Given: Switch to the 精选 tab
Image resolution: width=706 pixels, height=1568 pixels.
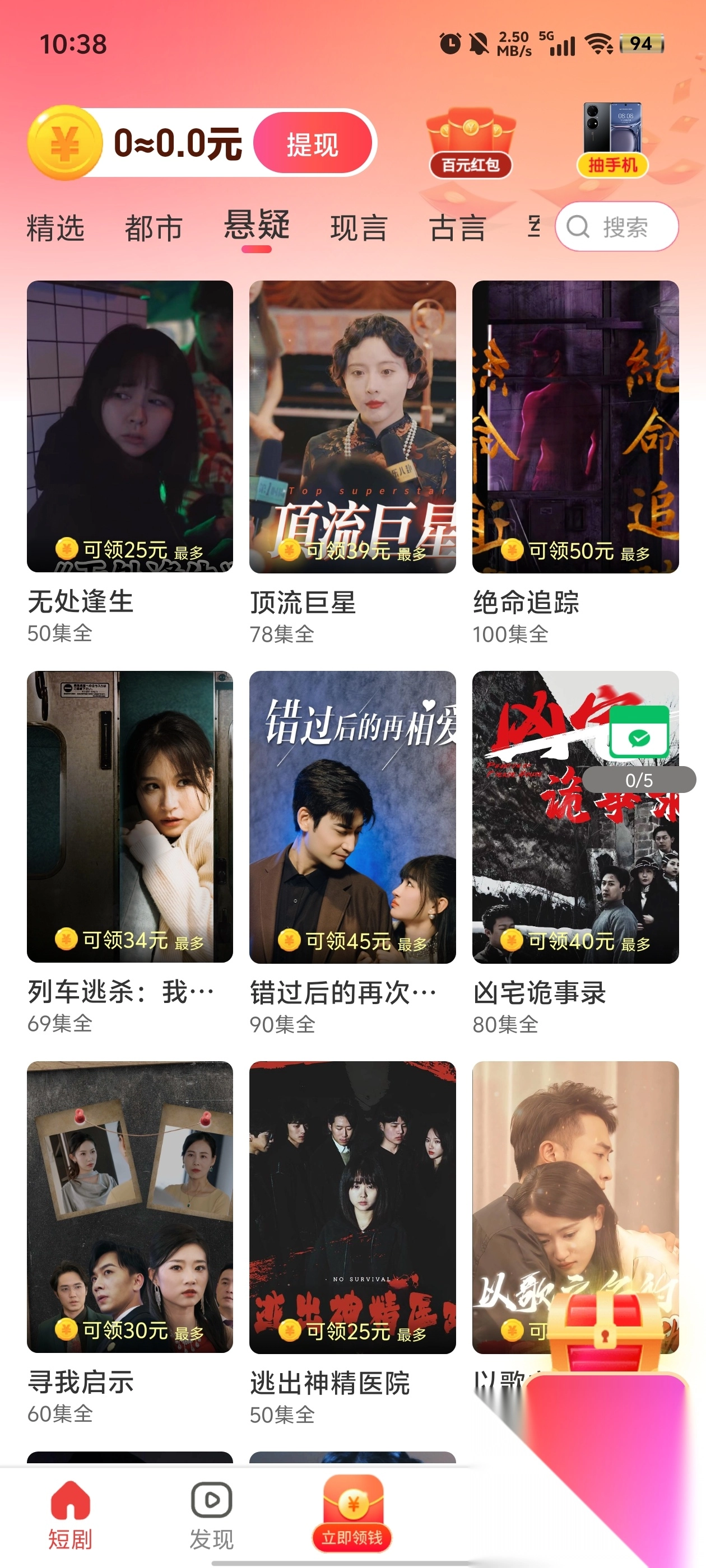Looking at the screenshot, I should point(55,228).
